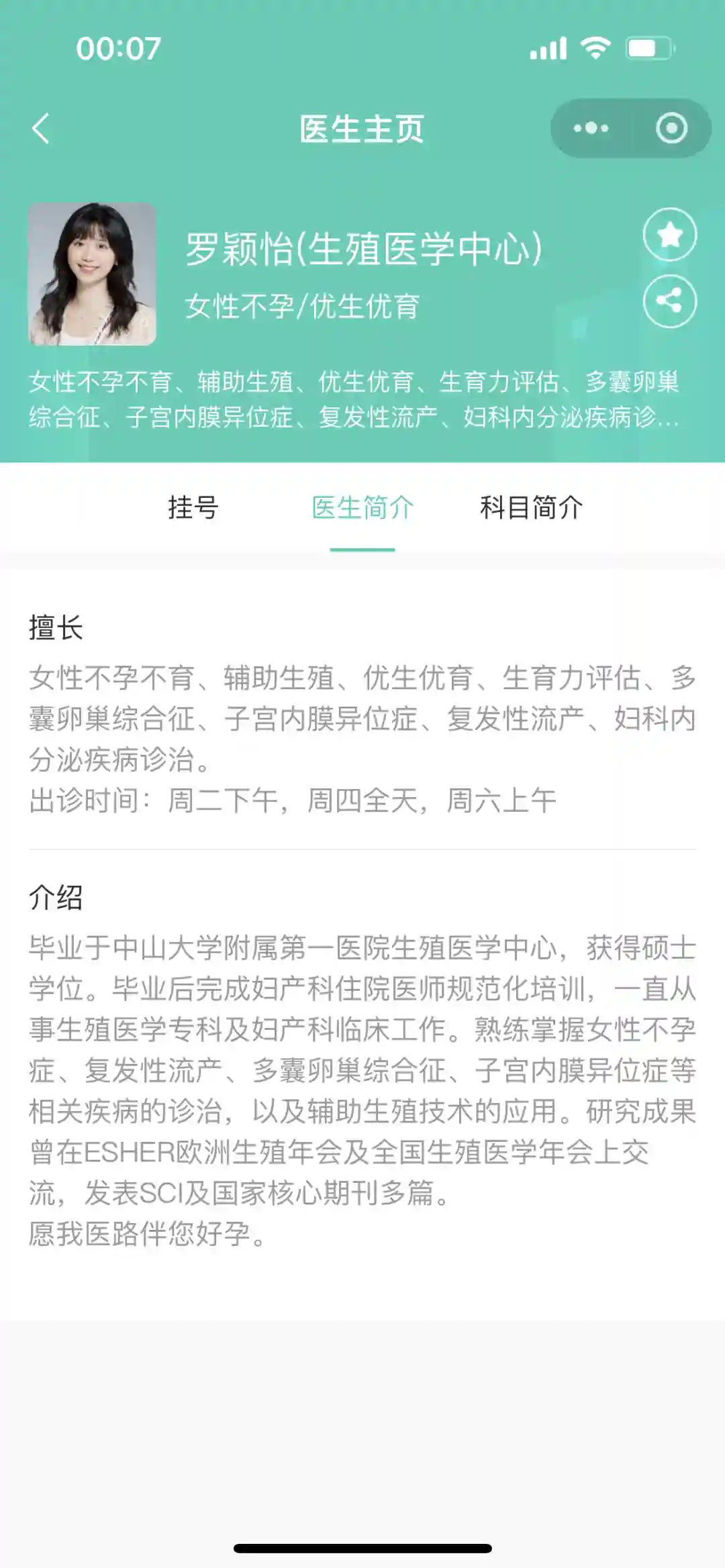The image size is (725, 1568).
Task: Select the 医生简介 tab
Action: click(x=362, y=508)
